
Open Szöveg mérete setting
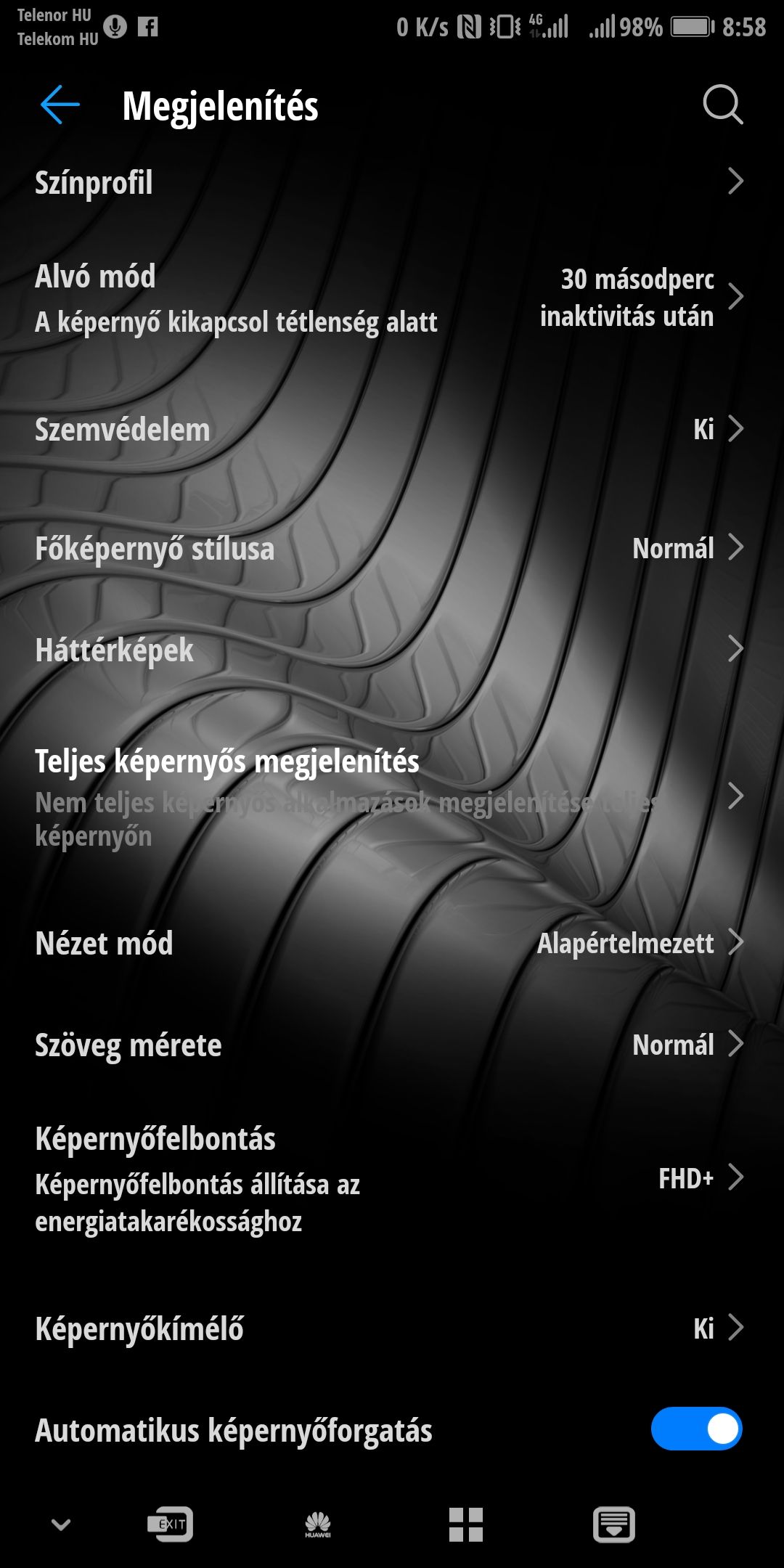pos(392,1045)
